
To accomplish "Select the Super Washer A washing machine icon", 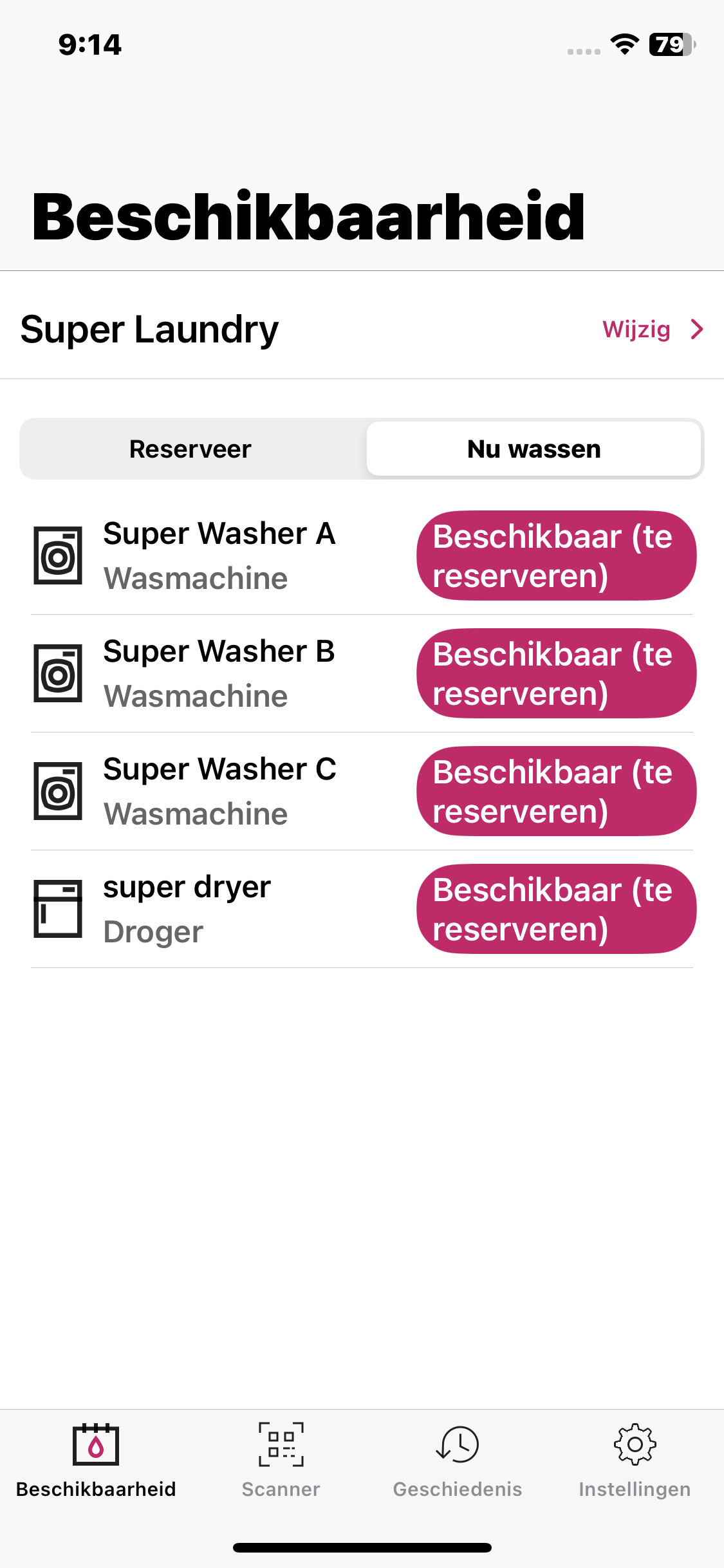I will [58, 555].
